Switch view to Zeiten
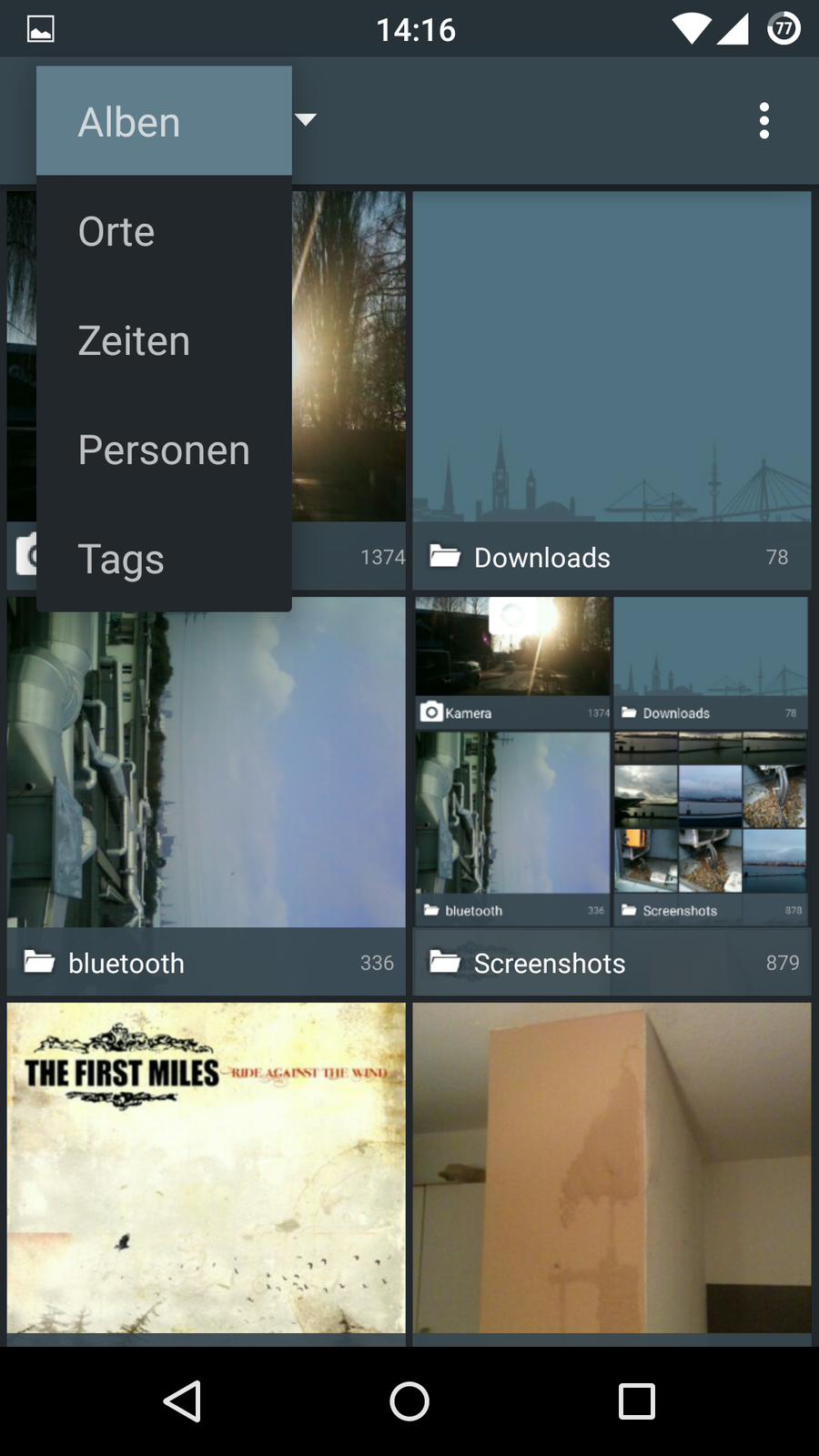This screenshot has height=1456, width=819. coord(164,341)
